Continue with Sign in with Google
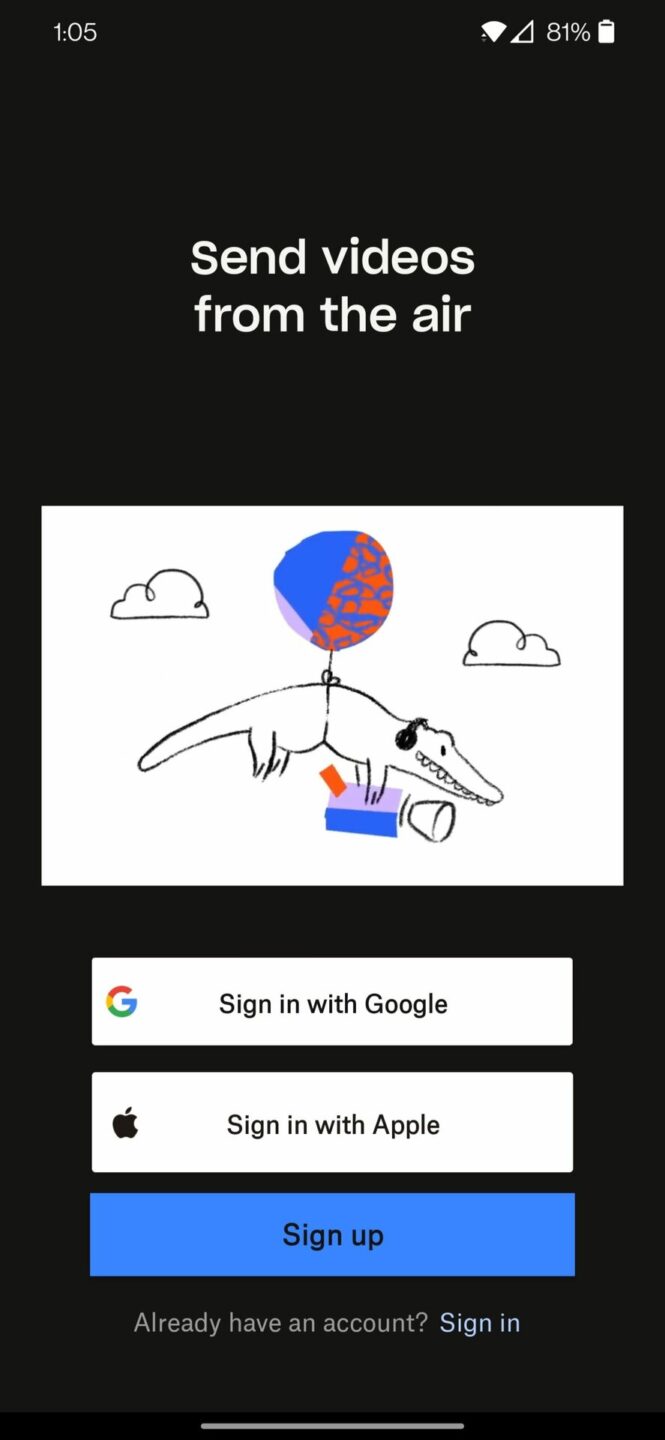 pyautogui.click(x=332, y=1002)
